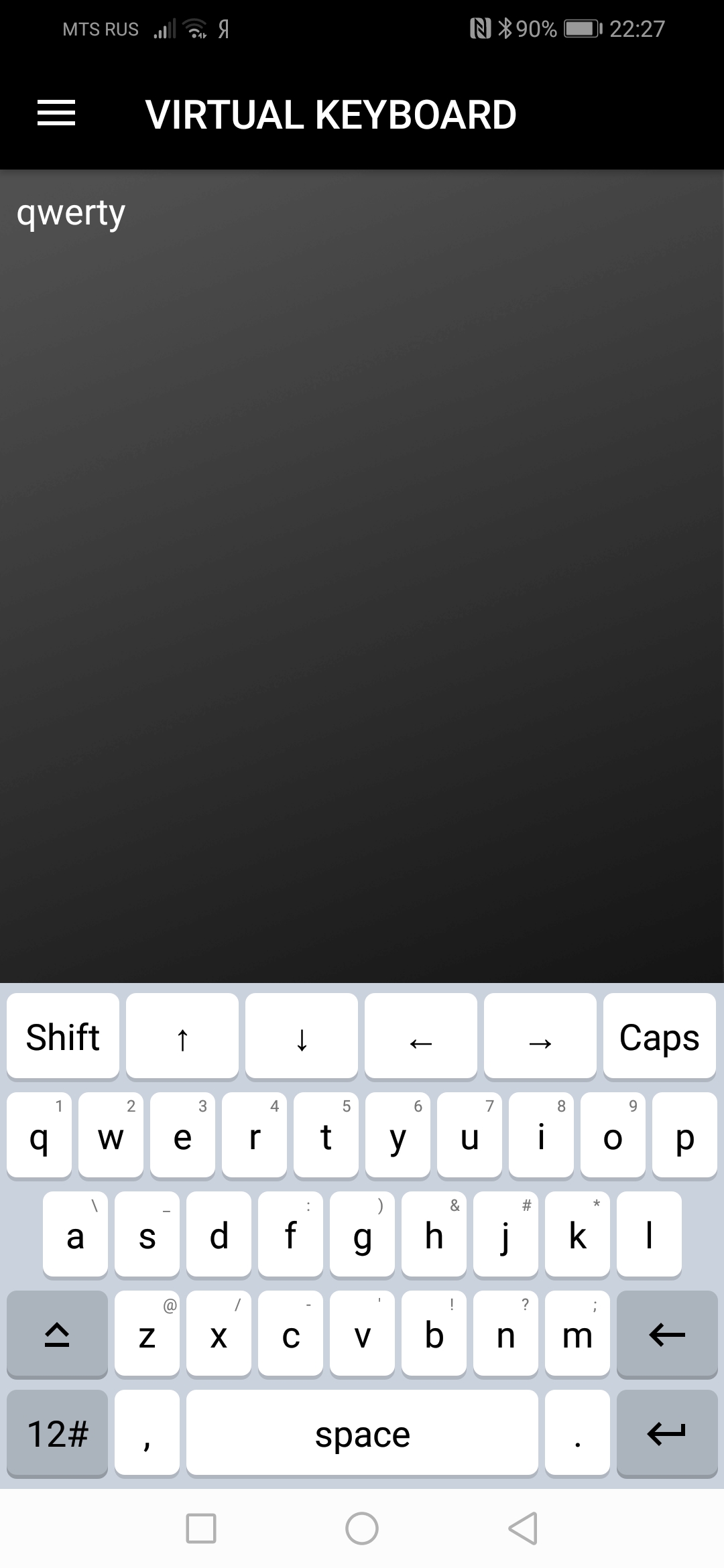Hit the down arrow key
Viewport: 724px width, 1568px height.
point(302,1036)
